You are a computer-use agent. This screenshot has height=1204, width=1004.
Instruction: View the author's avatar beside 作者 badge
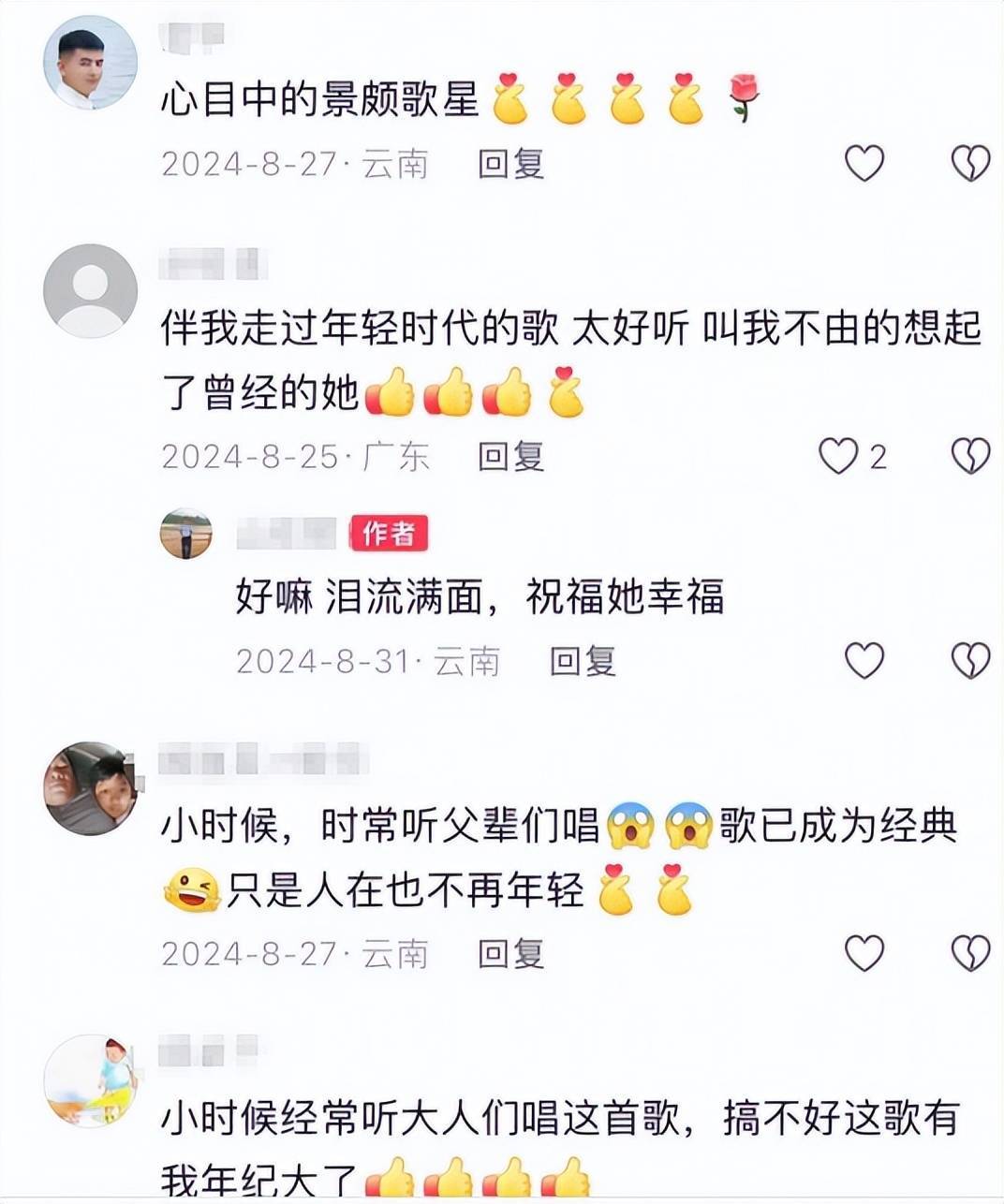[x=185, y=535]
